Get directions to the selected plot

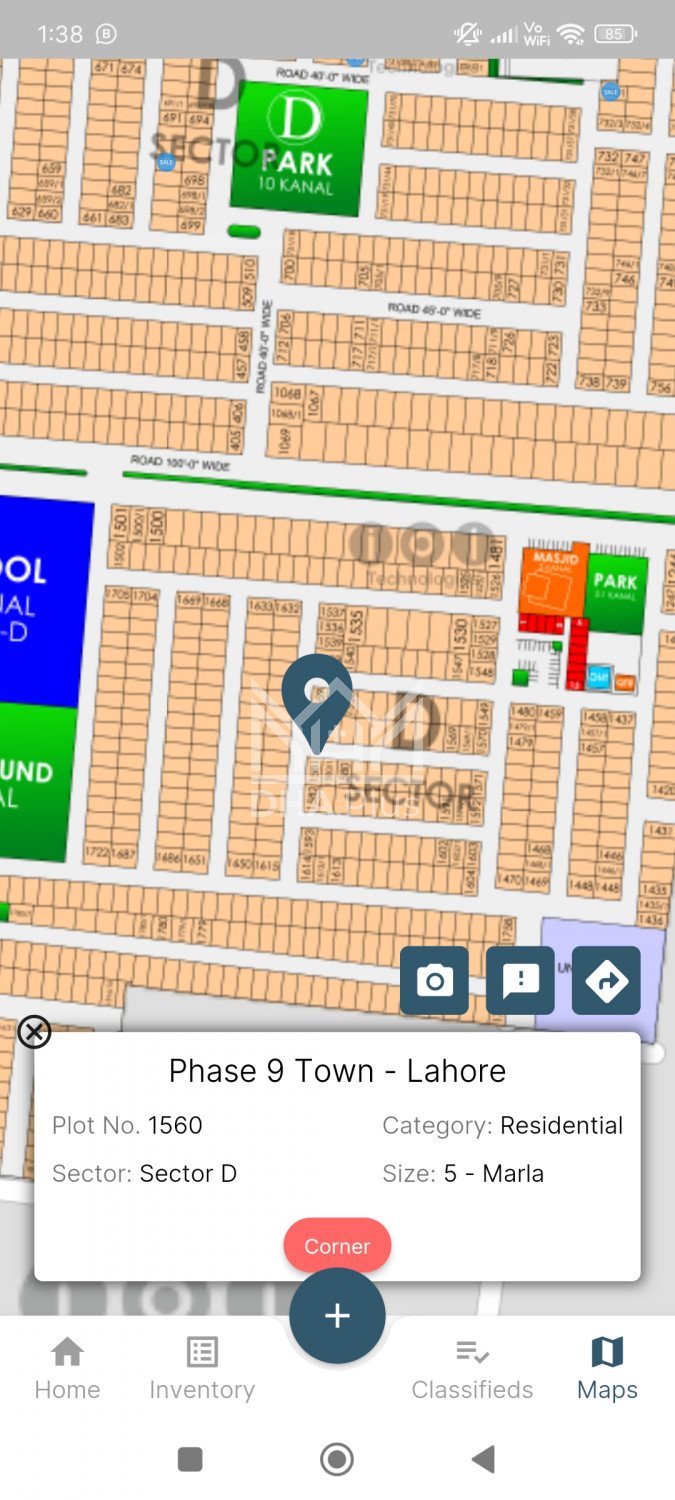click(606, 981)
